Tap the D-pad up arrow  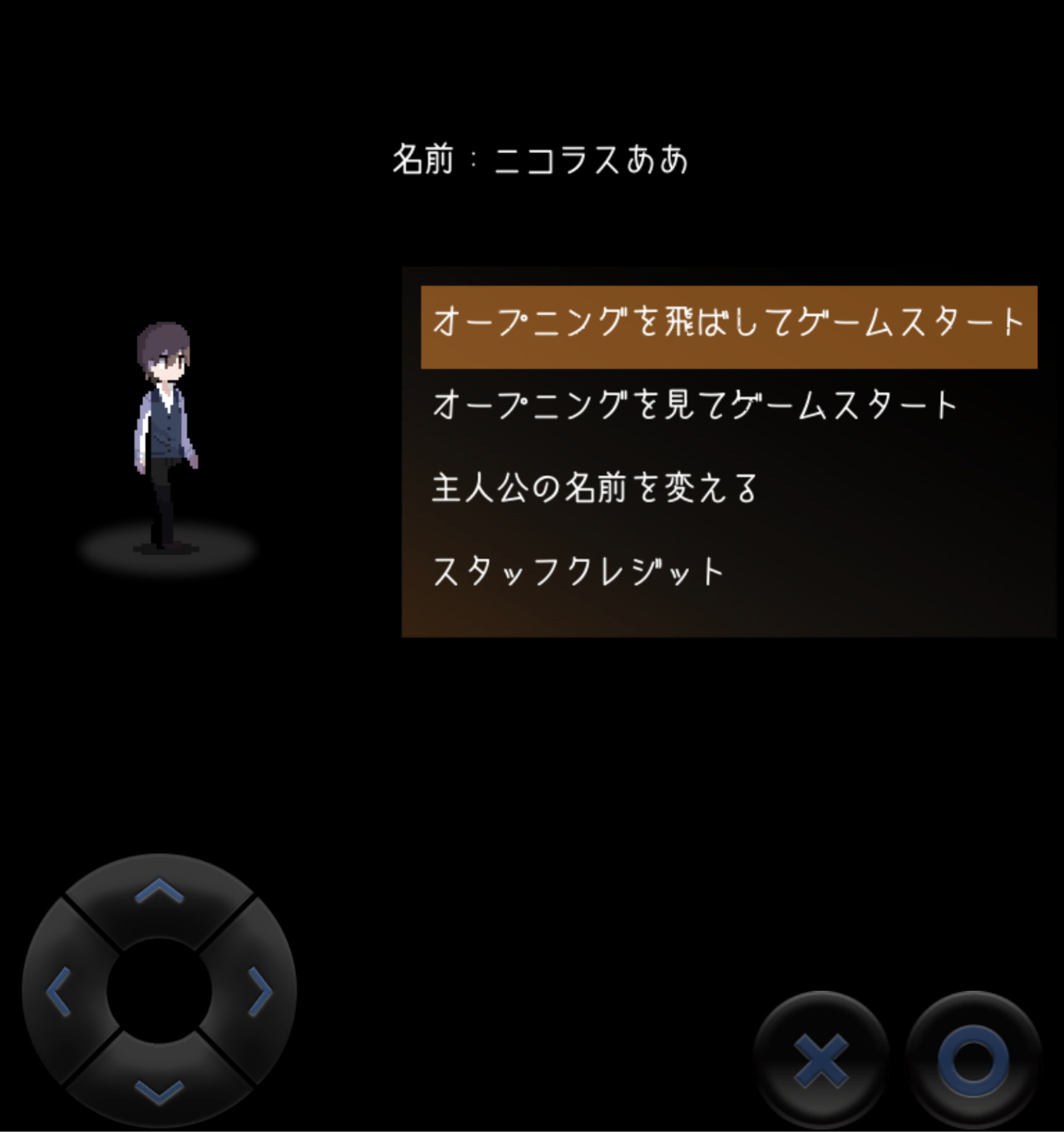tap(159, 893)
